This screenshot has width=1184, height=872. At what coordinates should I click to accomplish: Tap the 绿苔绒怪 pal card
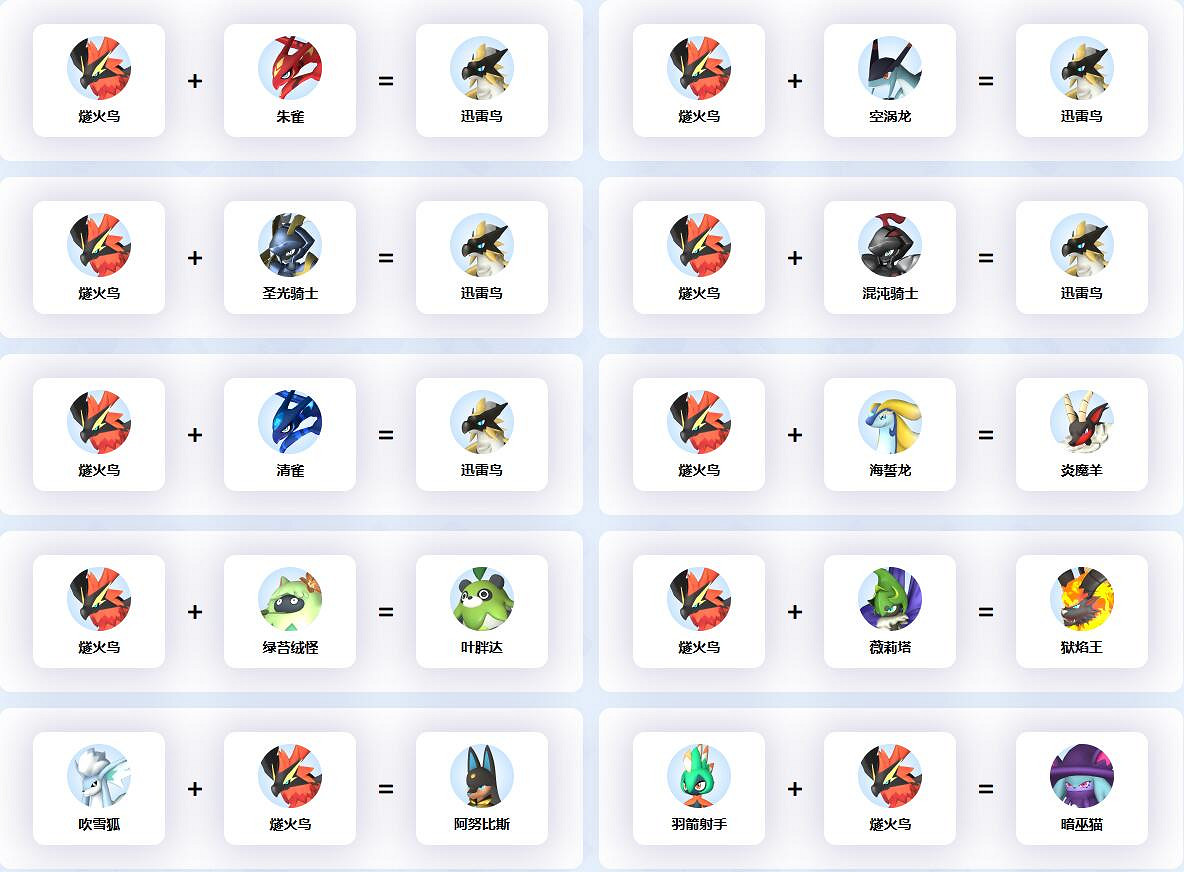pos(290,612)
